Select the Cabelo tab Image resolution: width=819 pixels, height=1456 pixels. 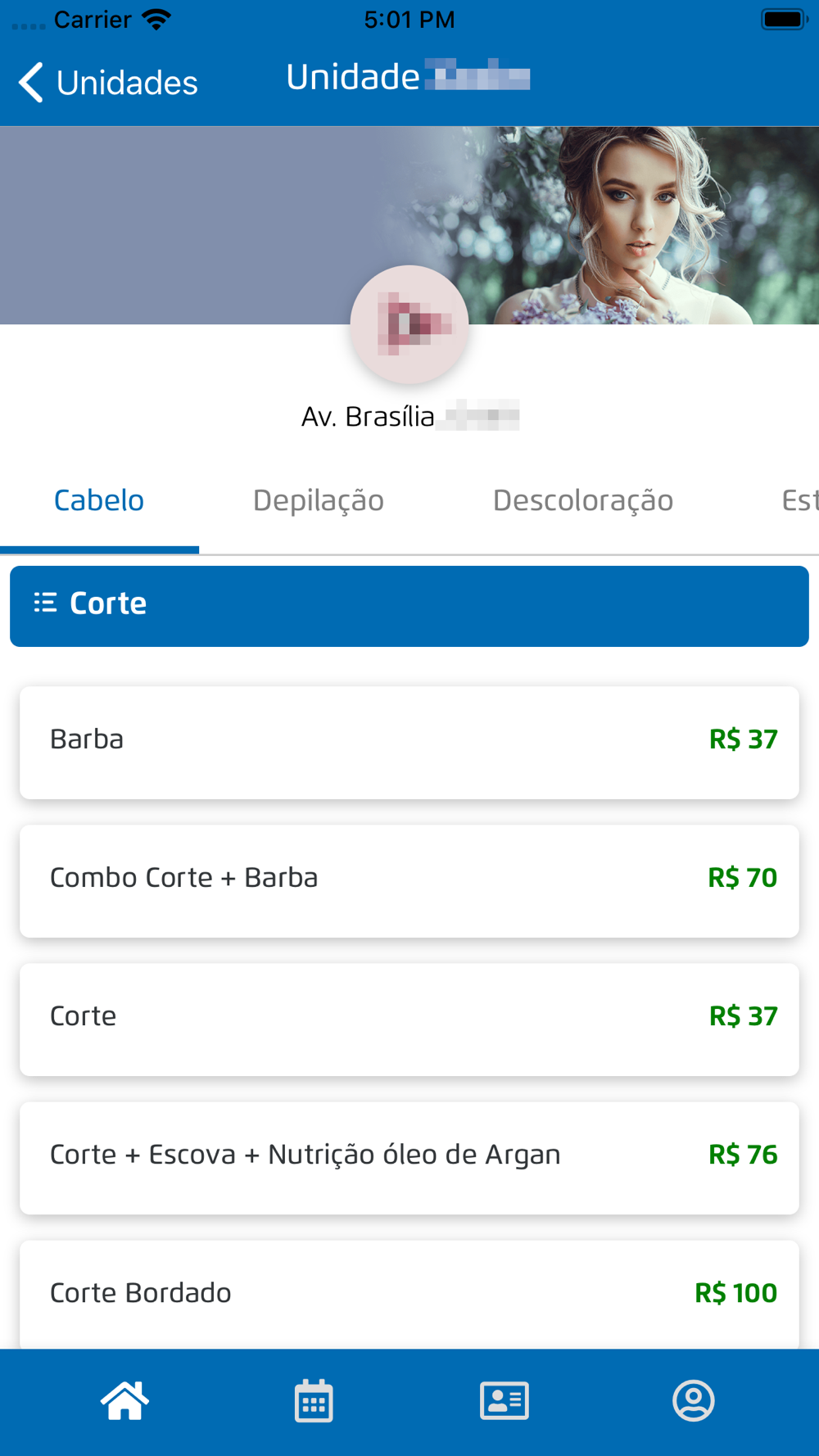coord(99,500)
